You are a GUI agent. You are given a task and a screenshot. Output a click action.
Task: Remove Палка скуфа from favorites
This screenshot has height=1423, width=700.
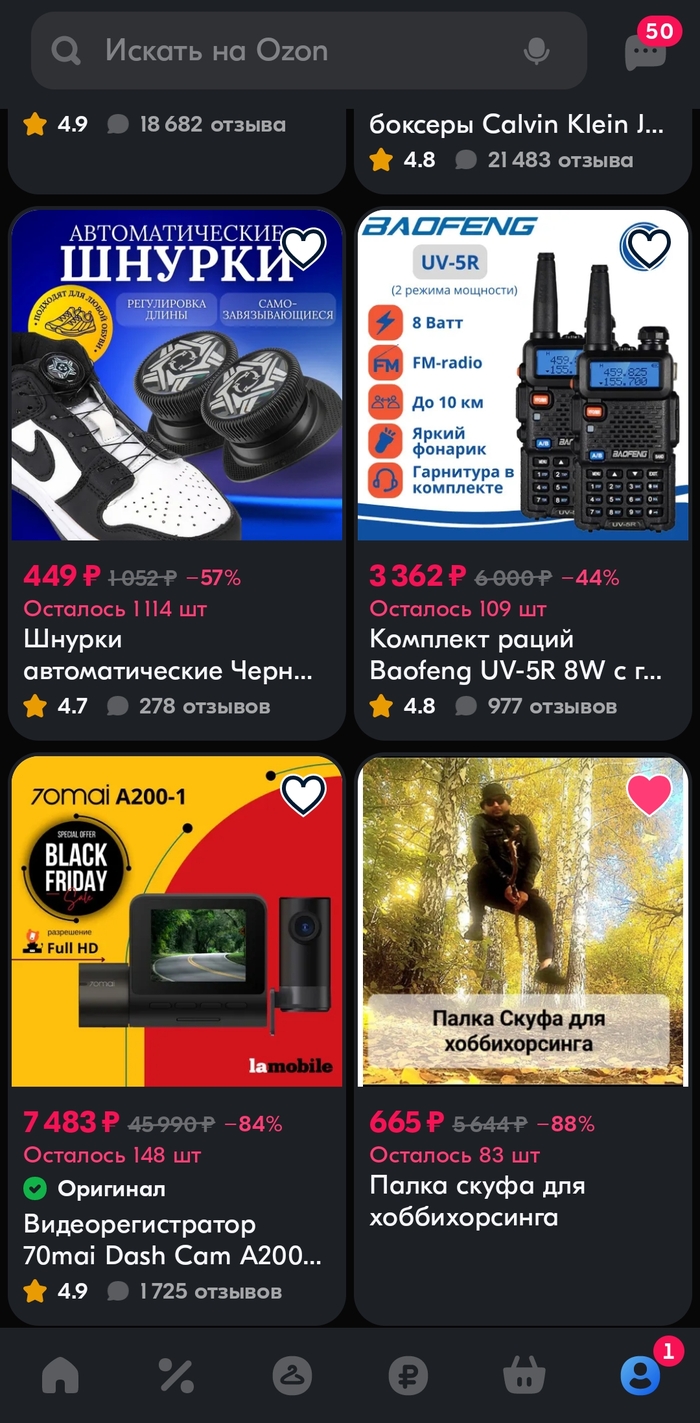tap(649, 794)
